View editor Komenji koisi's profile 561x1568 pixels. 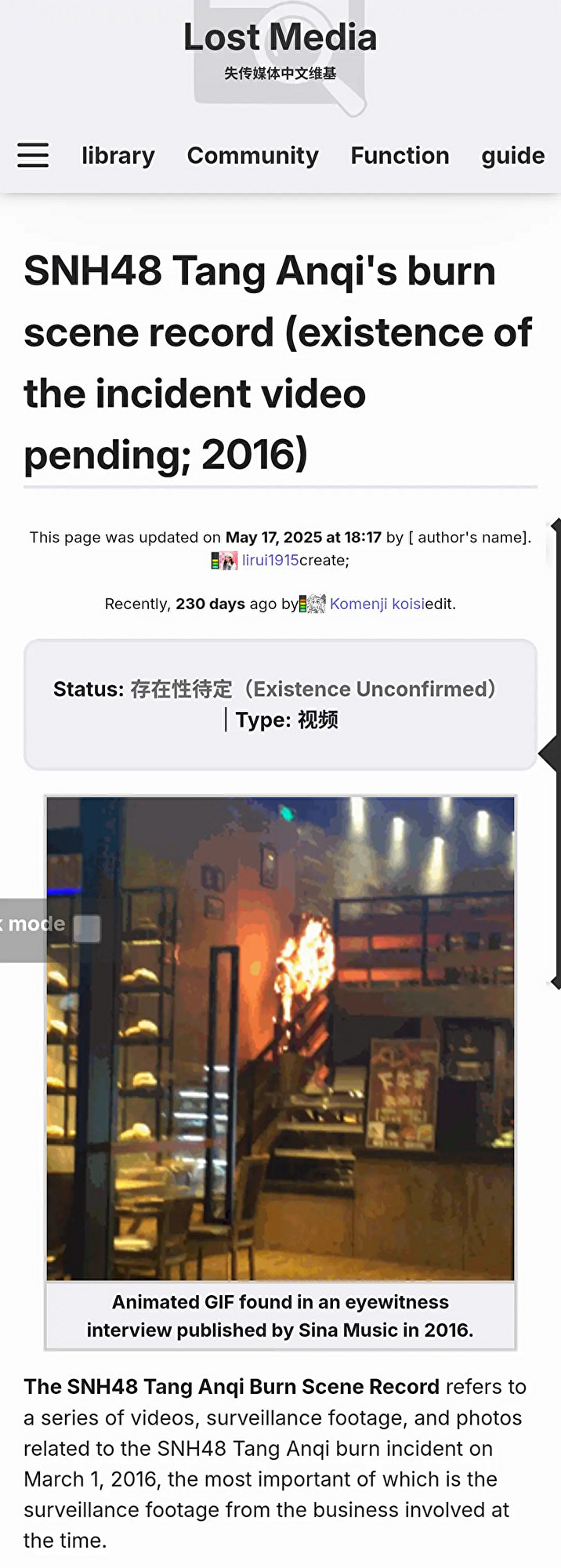pyautogui.click(x=377, y=604)
